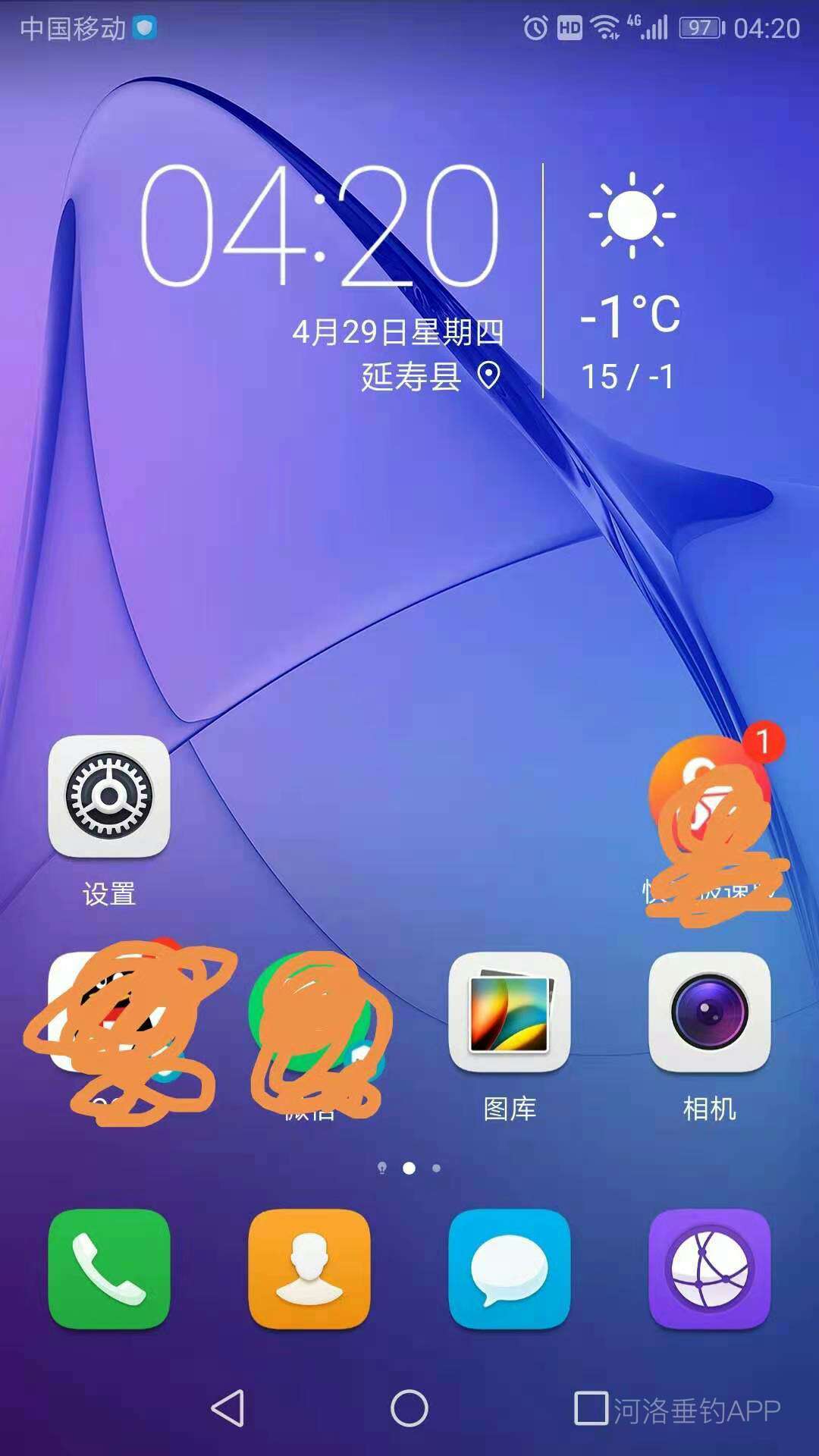Viewport: 819px width, 1456px height.
Task: Open the clock widget showing 04:20
Action: coord(320,226)
